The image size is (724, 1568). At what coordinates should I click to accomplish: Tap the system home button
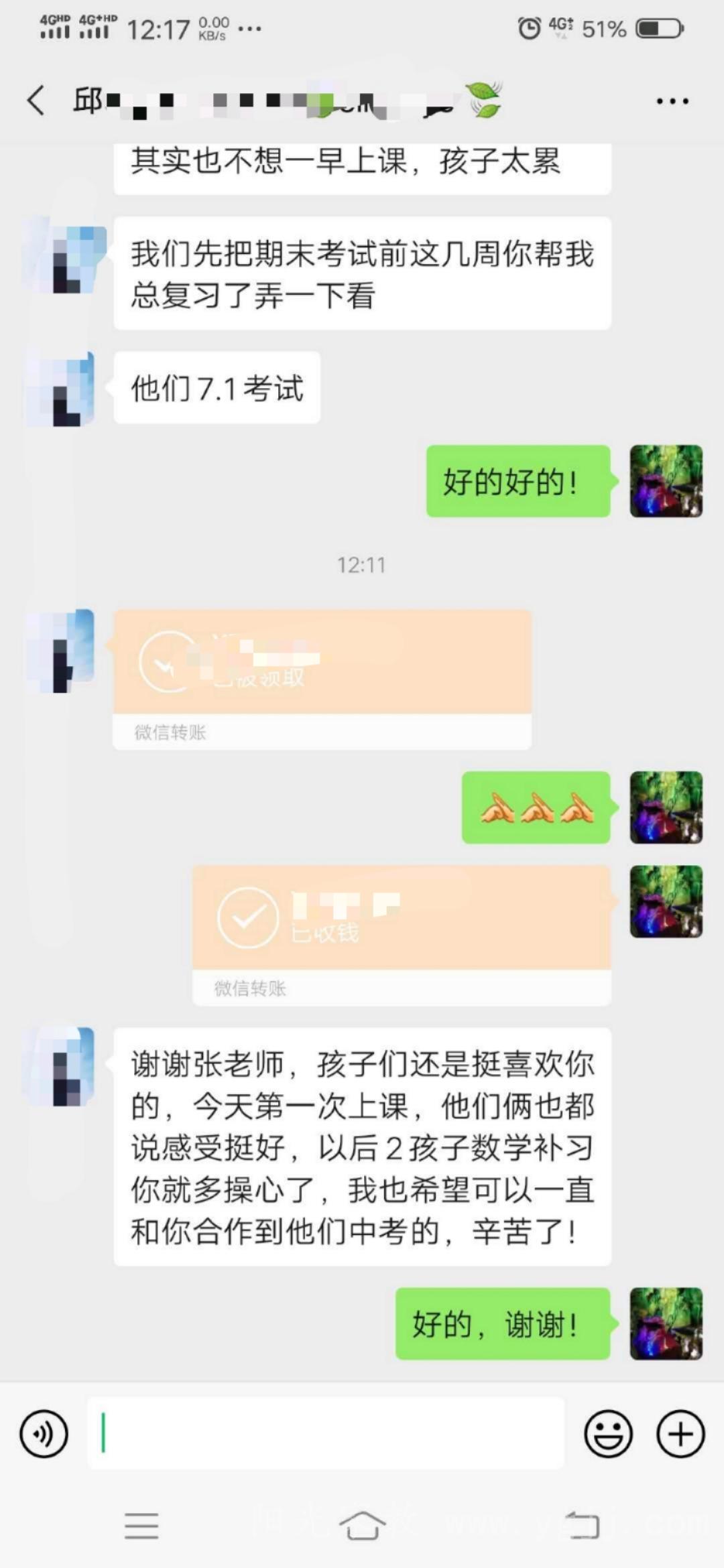(x=362, y=1526)
